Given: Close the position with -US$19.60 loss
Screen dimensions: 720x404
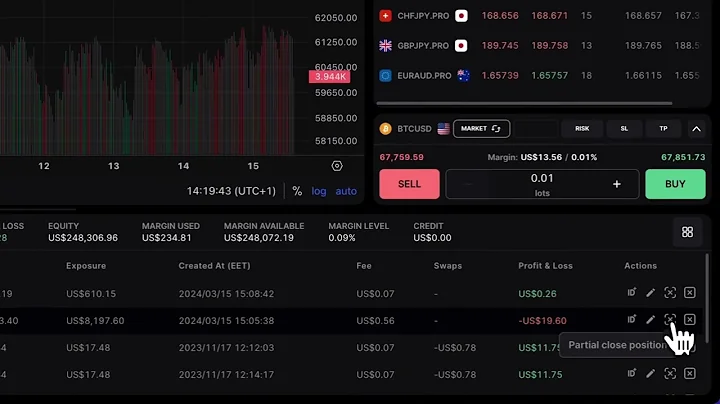Looking at the screenshot, I should tap(690, 320).
